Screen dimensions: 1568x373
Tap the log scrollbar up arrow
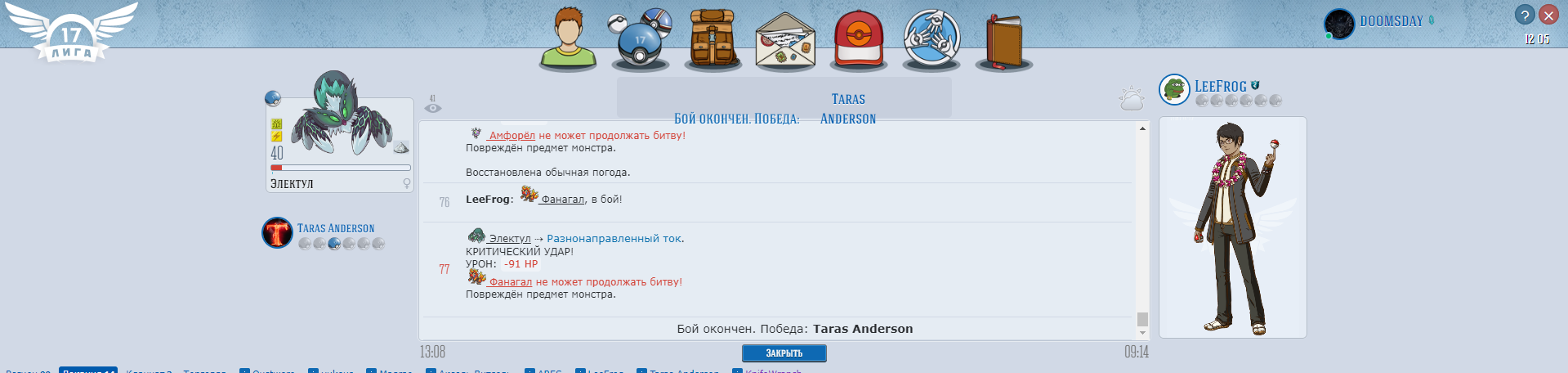point(1142,128)
